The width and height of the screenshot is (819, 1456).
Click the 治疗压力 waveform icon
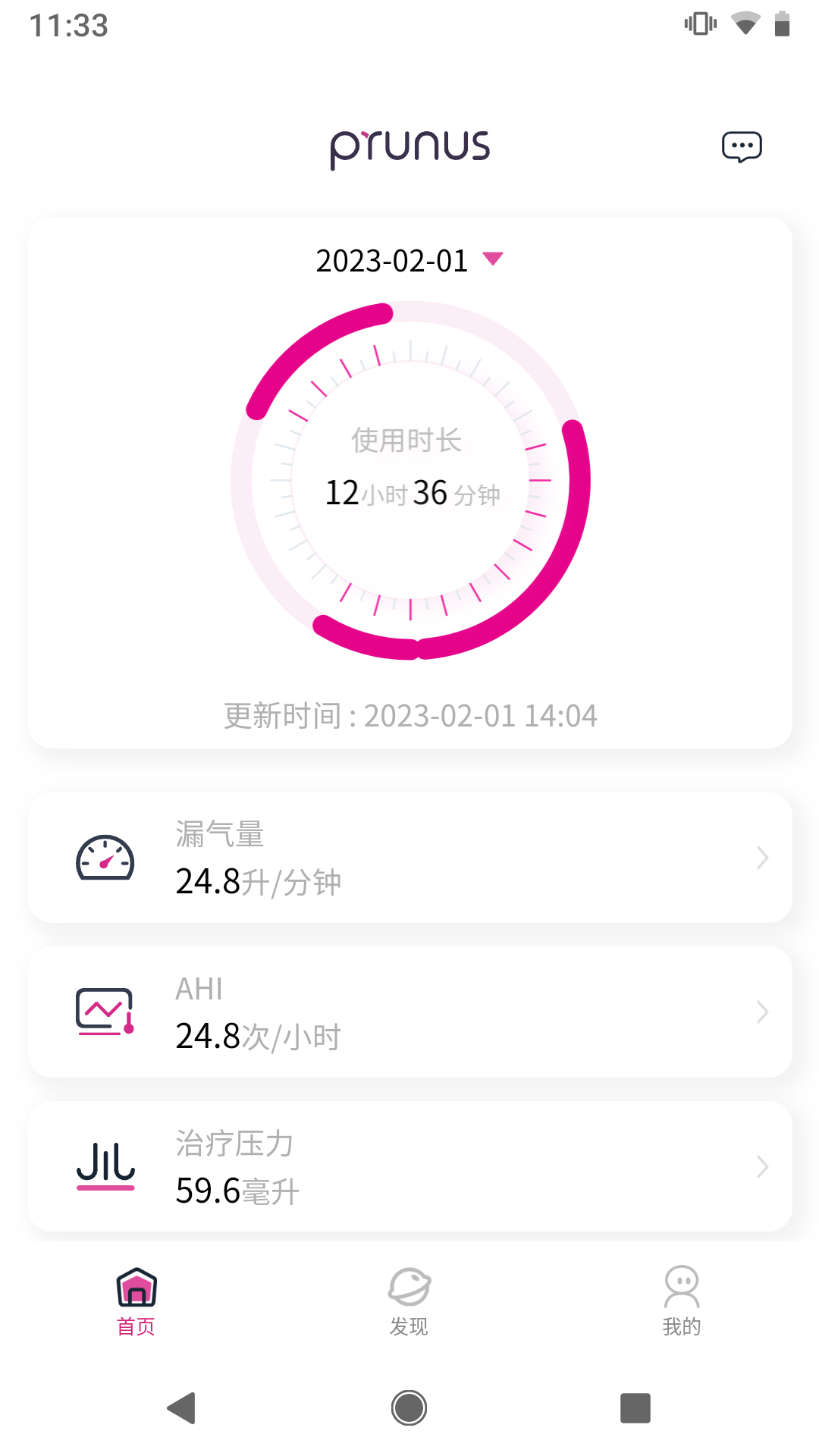coord(105,1166)
